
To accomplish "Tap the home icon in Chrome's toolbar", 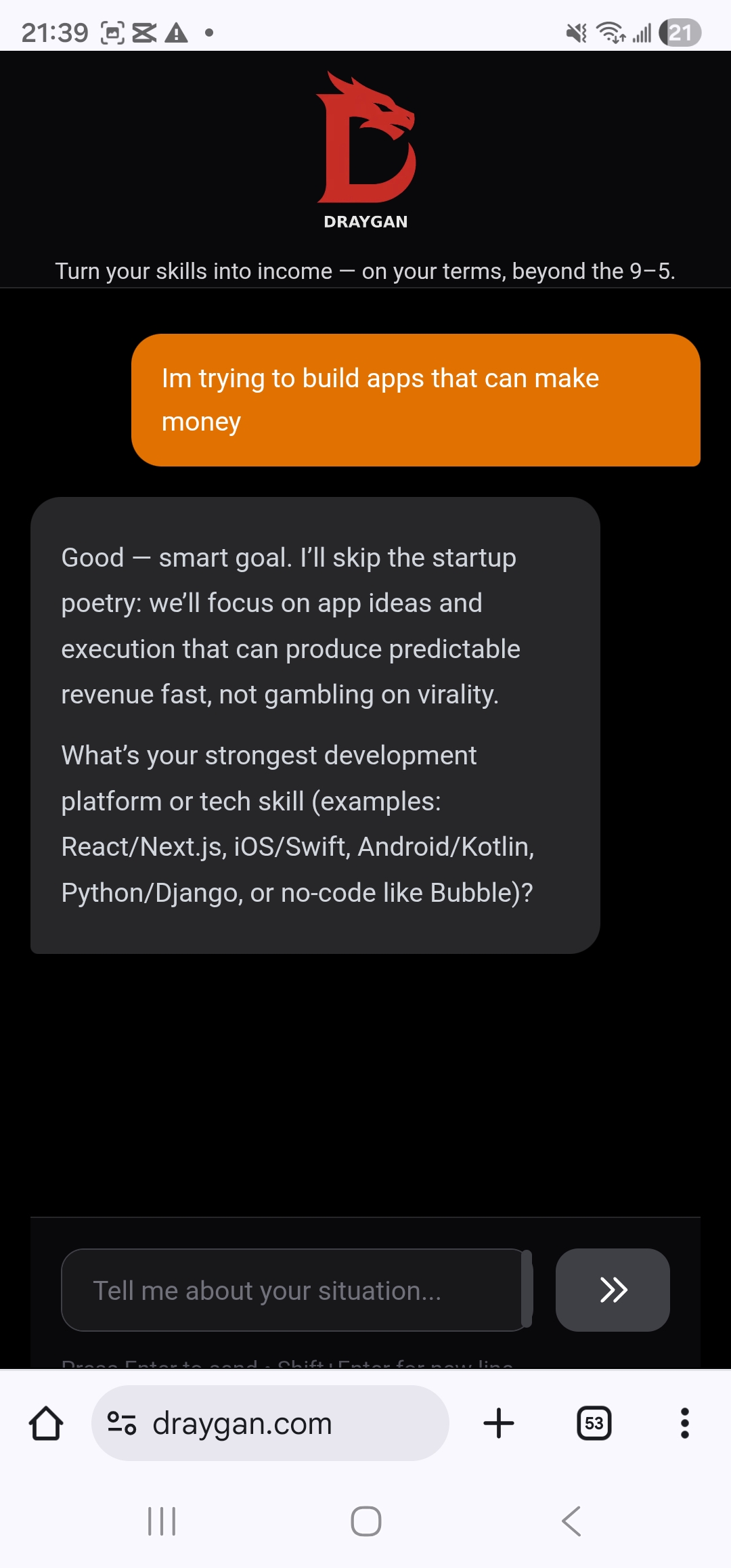I will coord(45,1422).
